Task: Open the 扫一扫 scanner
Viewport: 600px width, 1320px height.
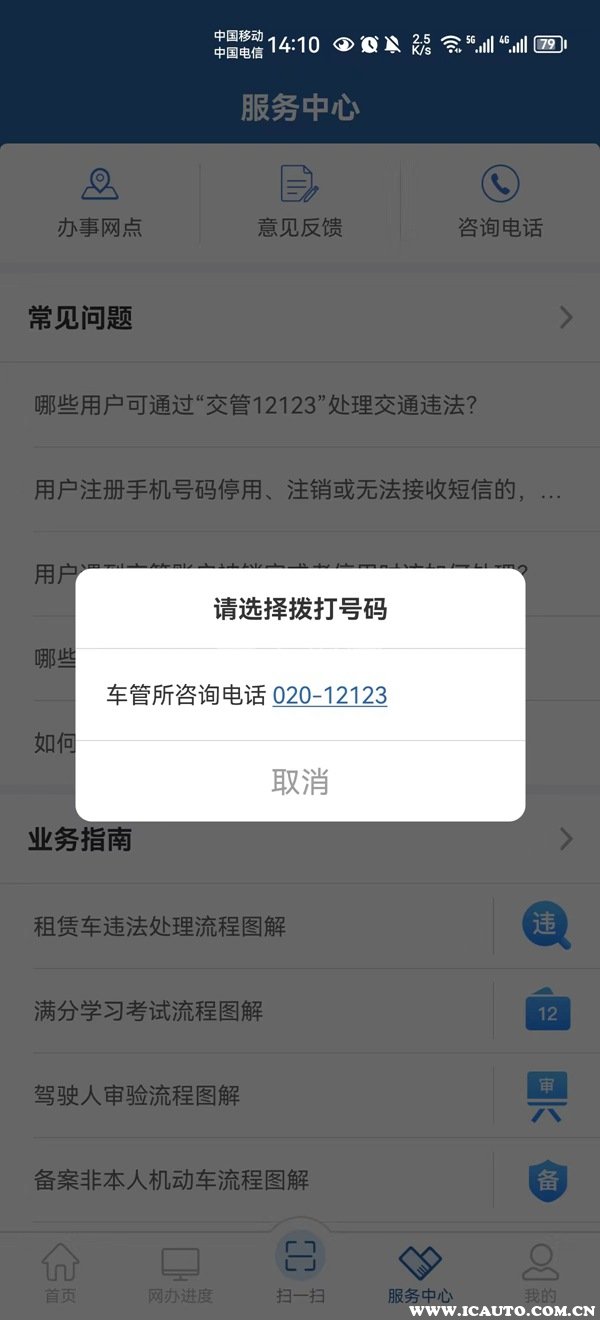Action: pyautogui.click(x=300, y=1265)
